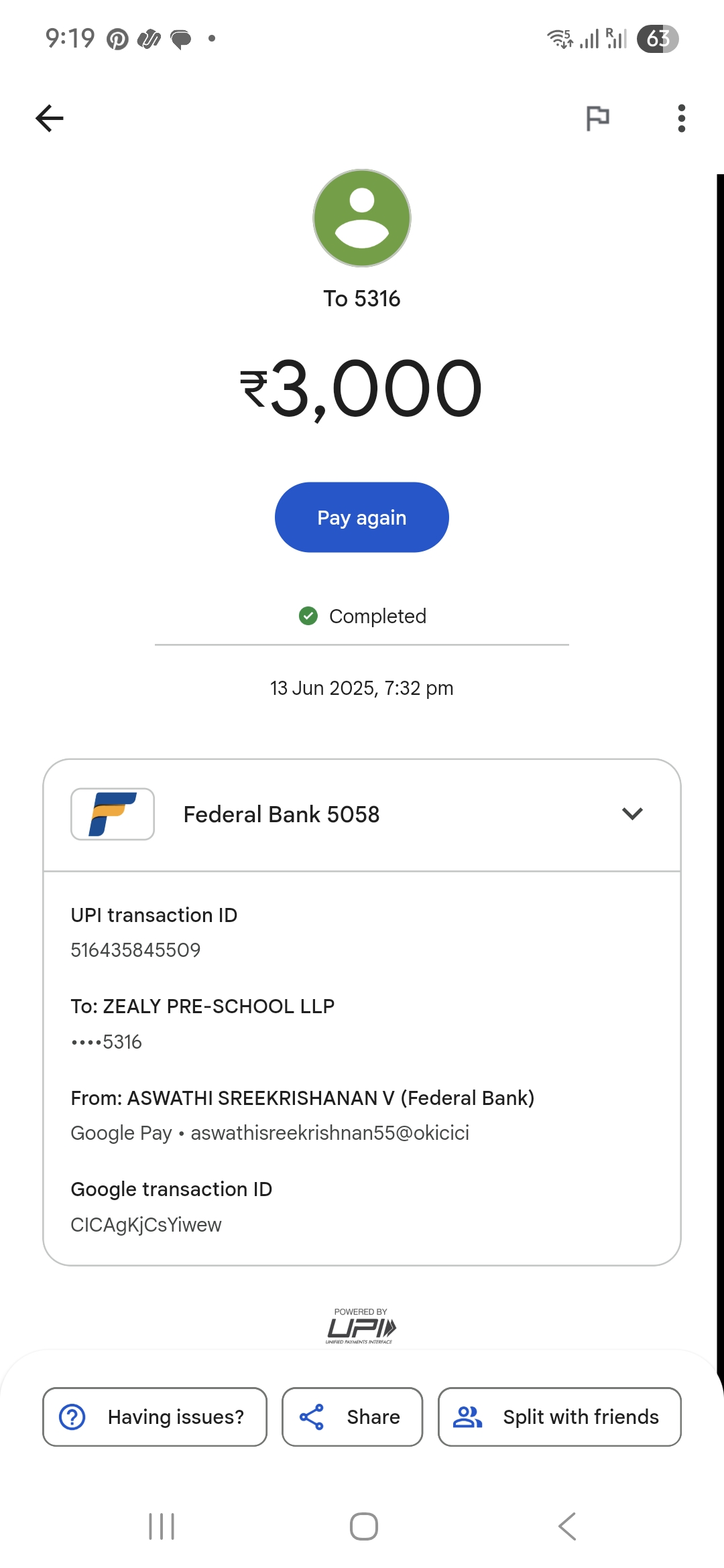Open the three-dot overflow menu
724x1568 pixels.
pos(681,119)
